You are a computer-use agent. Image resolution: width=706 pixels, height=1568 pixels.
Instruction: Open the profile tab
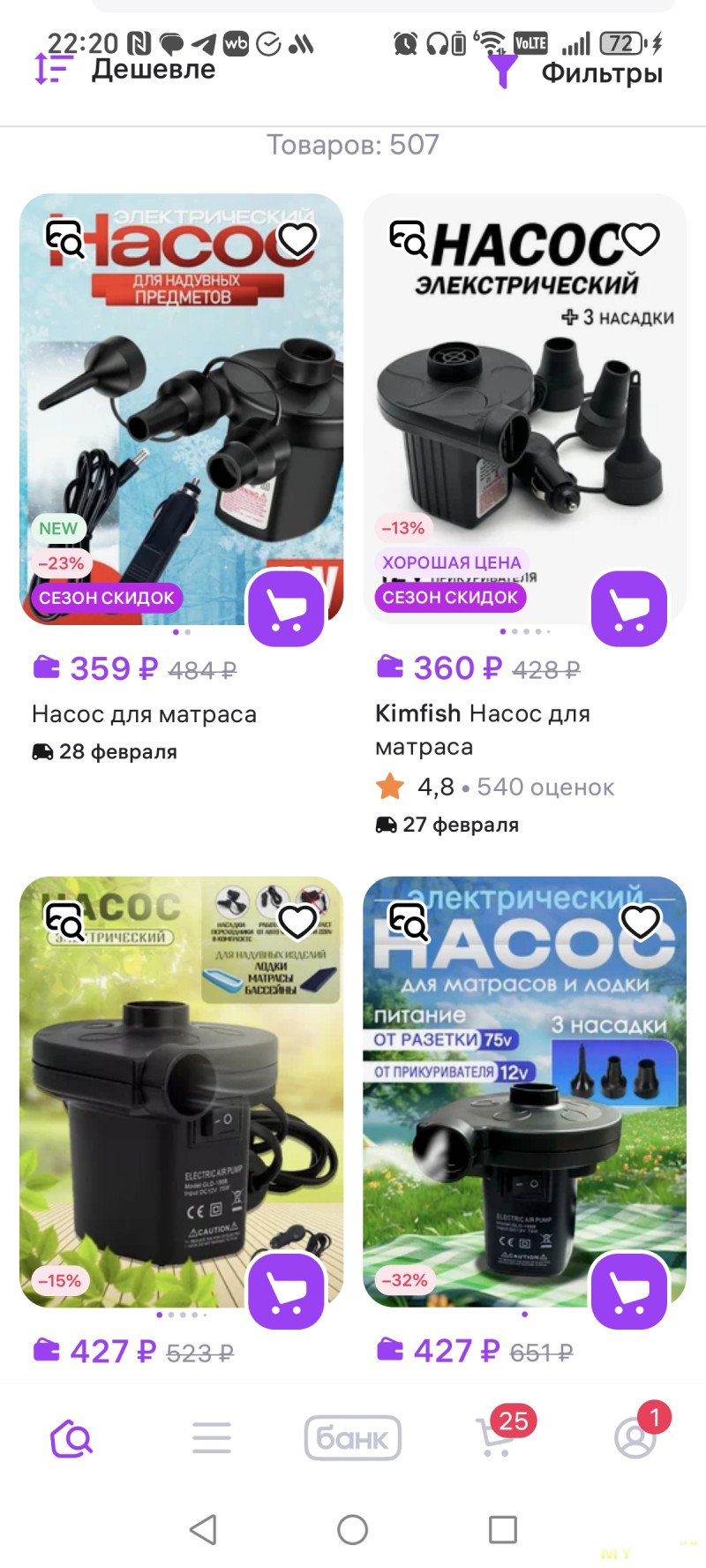pyautogui.click(x=635, y=1438)
